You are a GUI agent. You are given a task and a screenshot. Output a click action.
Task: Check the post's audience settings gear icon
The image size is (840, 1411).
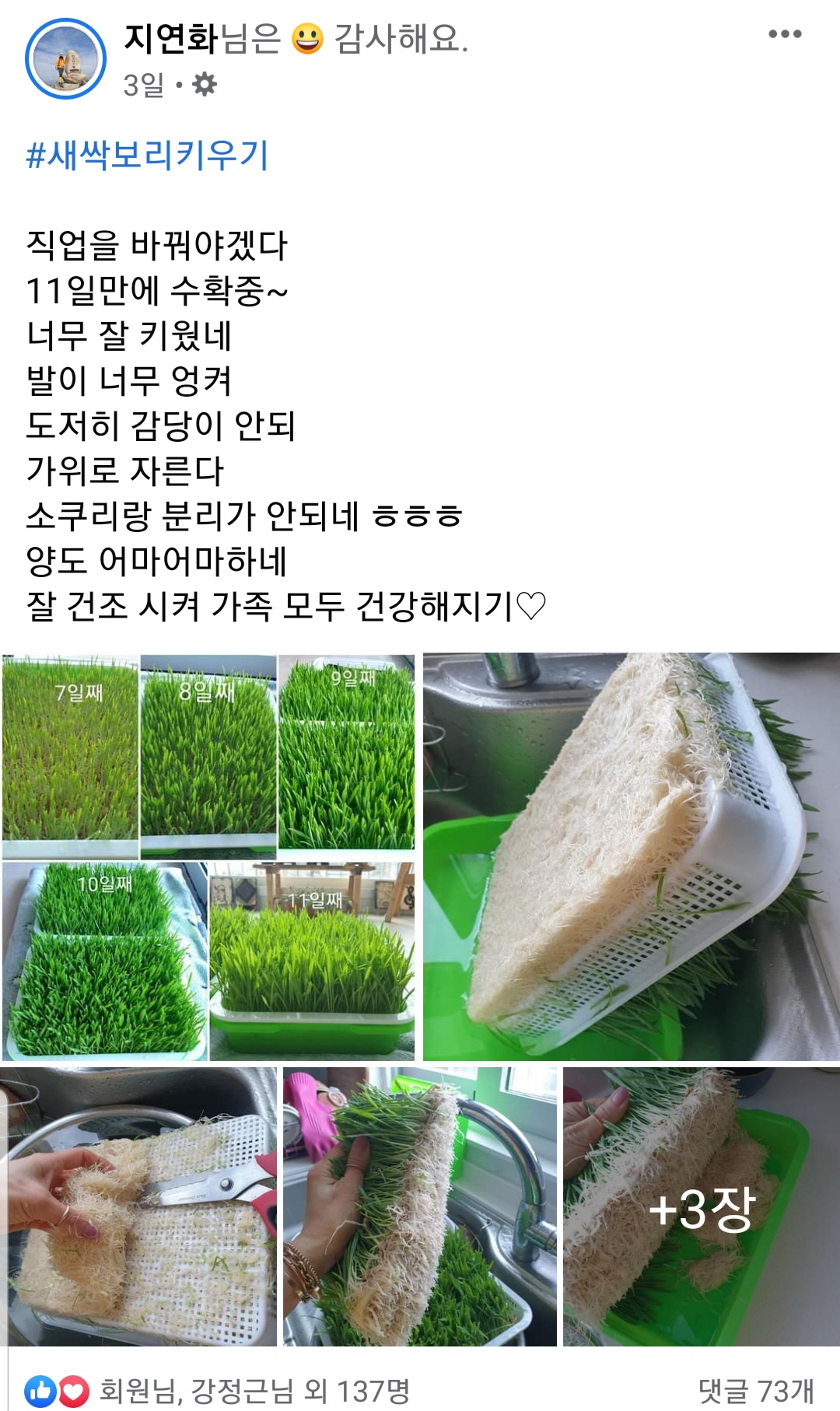[205, 84]
